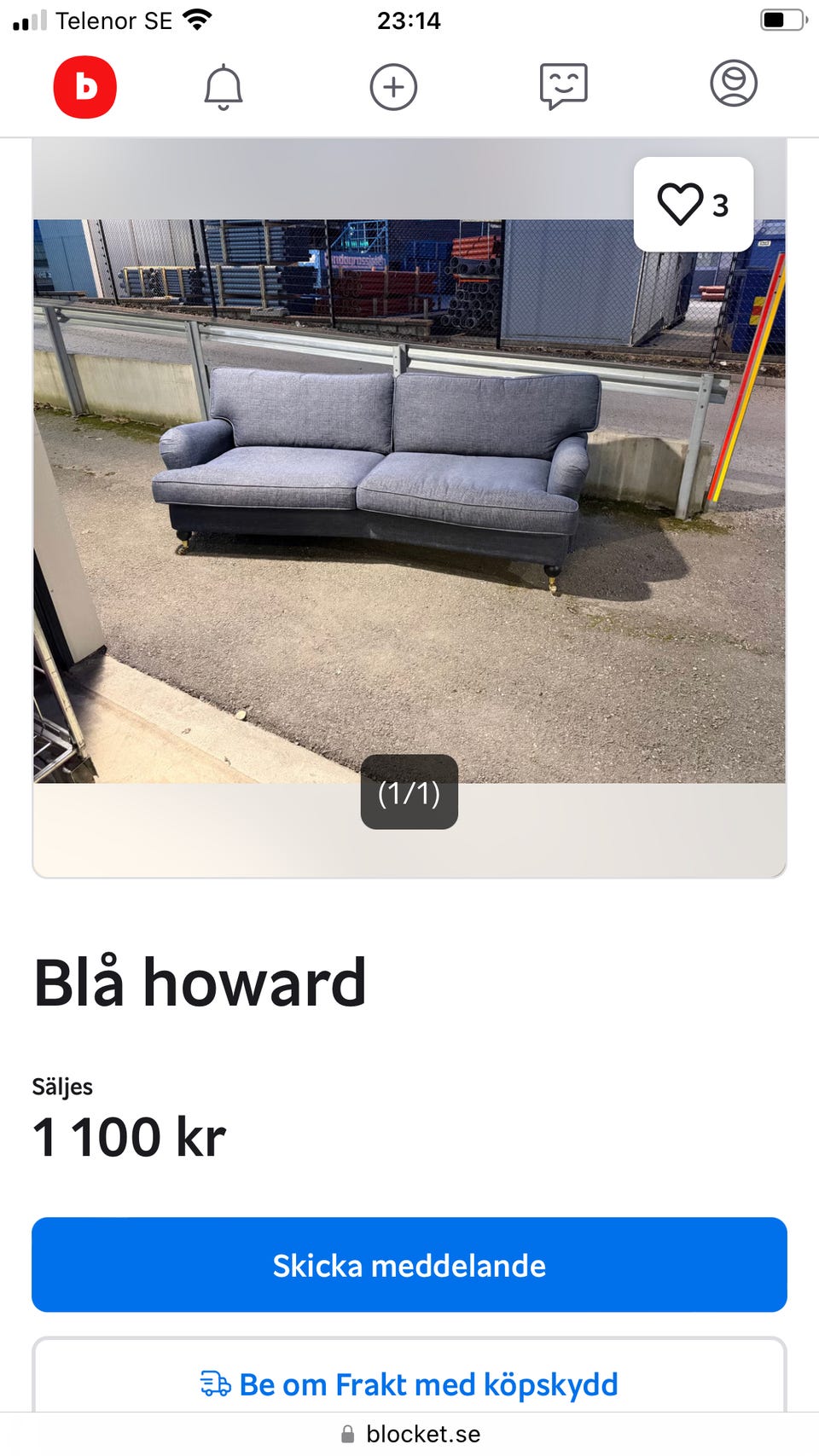Viewport: 819px width, 1456px height.
Task: Tap the blocket.se address bar
Action: [x=422, y=1434]
